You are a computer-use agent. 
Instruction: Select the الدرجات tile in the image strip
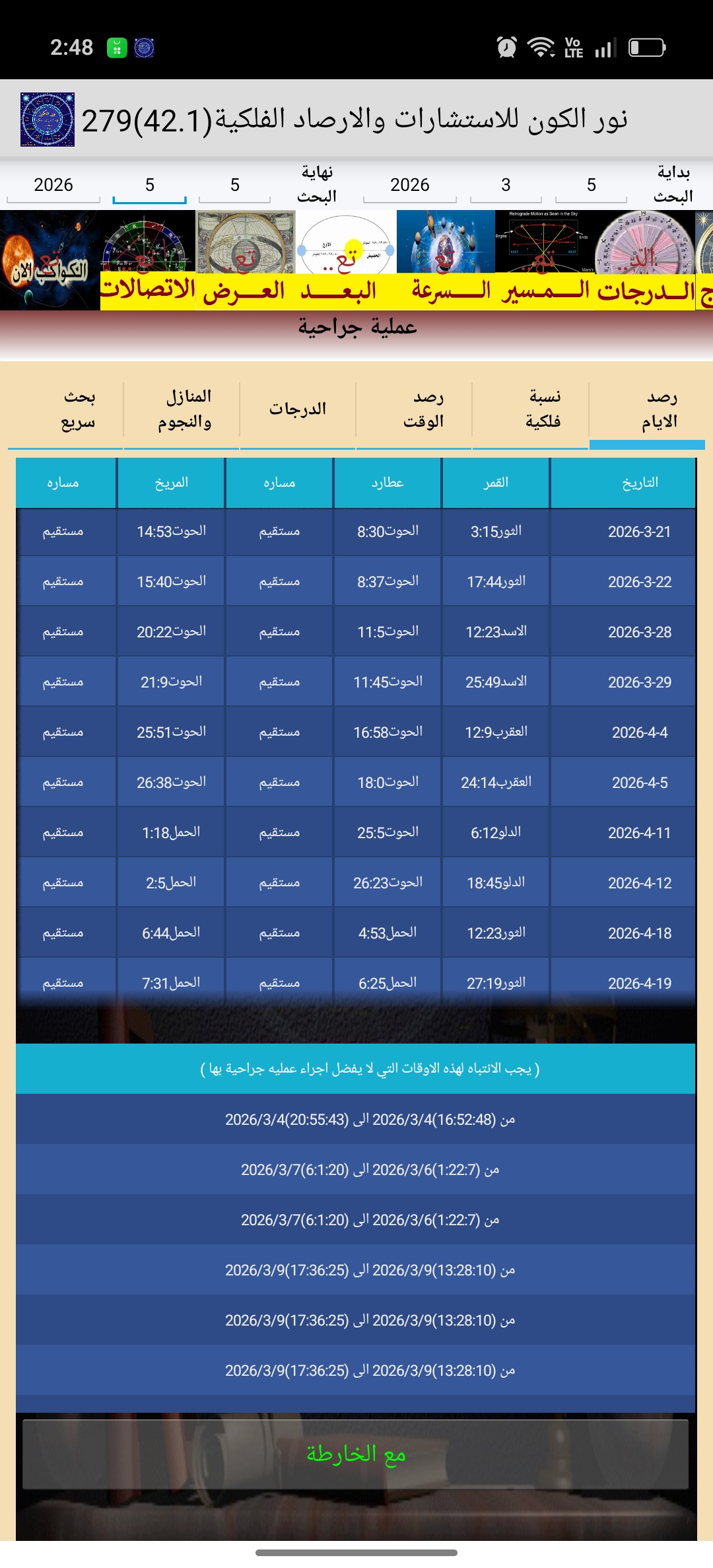click(x=645, y=260)
